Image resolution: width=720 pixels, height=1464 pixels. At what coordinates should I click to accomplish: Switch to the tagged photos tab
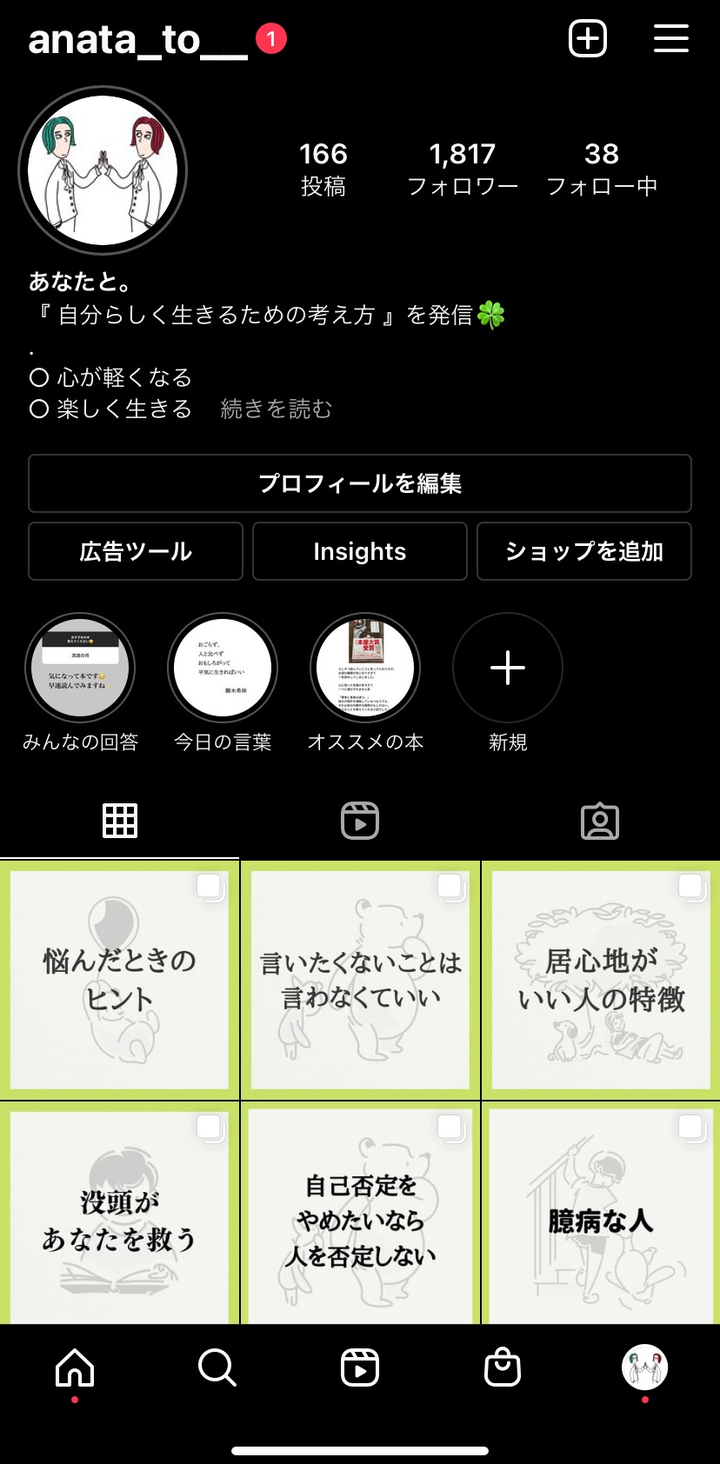[600, 821]
